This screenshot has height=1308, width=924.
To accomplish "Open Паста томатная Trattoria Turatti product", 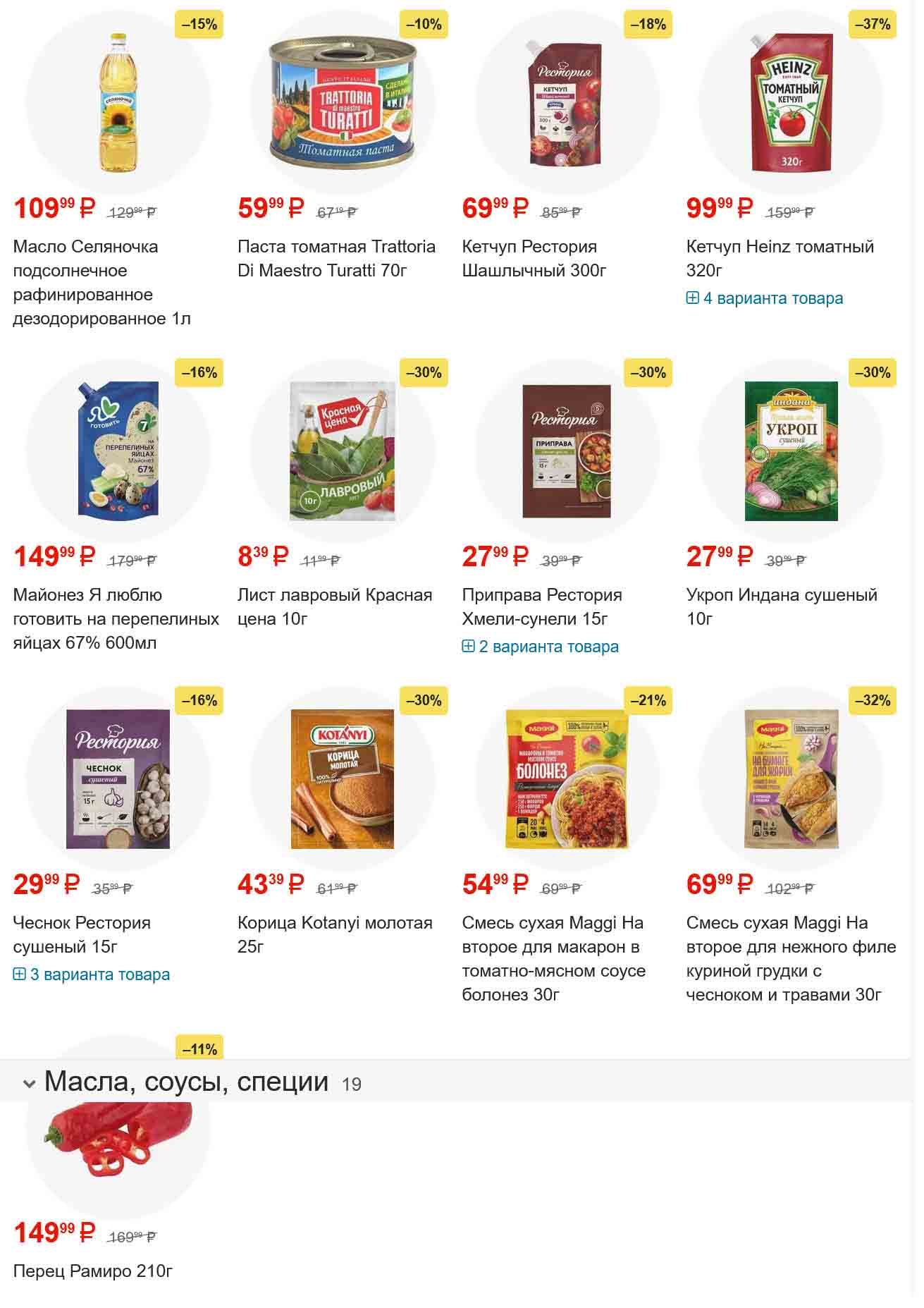I will (x=335, y=258).
